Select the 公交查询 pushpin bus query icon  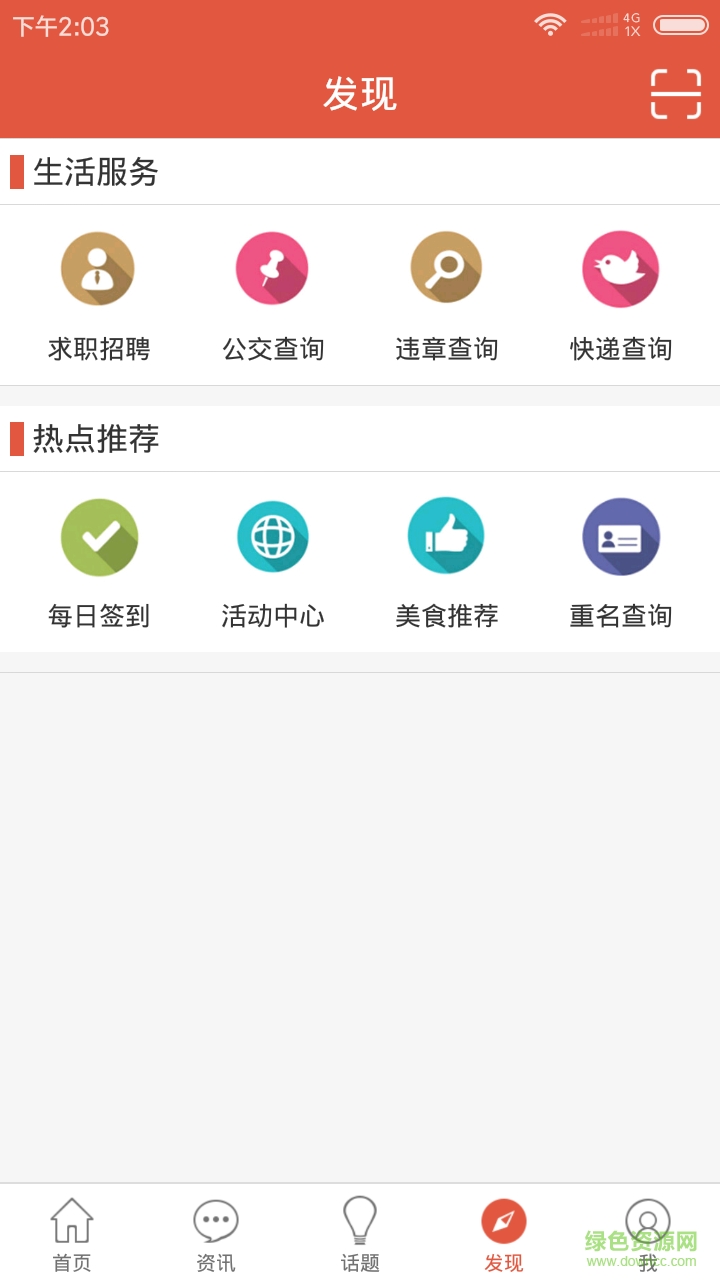pyautogui.click(x=272, y=268)
